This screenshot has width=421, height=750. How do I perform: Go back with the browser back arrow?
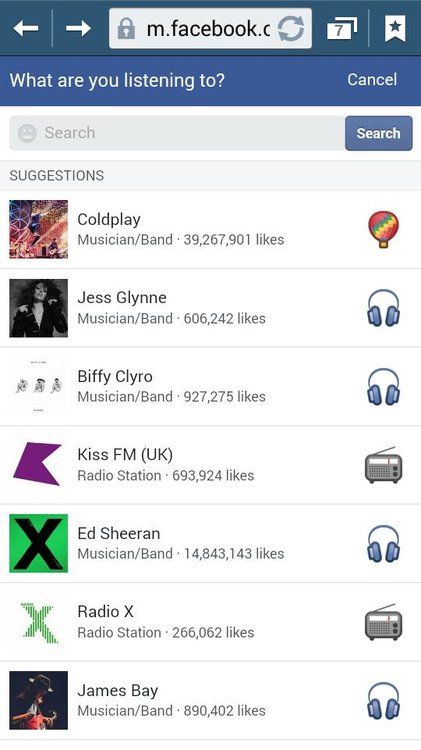pyautogui.click(x=26, y=29)
